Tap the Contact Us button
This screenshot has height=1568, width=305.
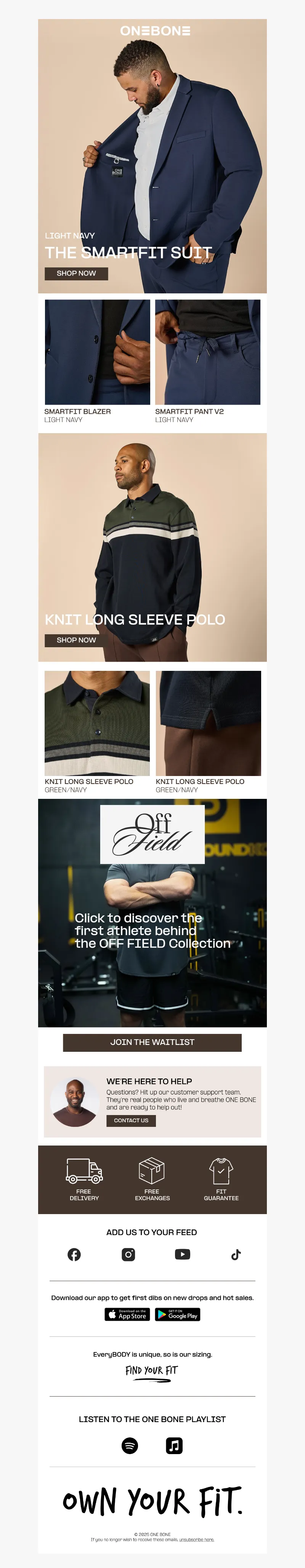(x=131, y=1121)
